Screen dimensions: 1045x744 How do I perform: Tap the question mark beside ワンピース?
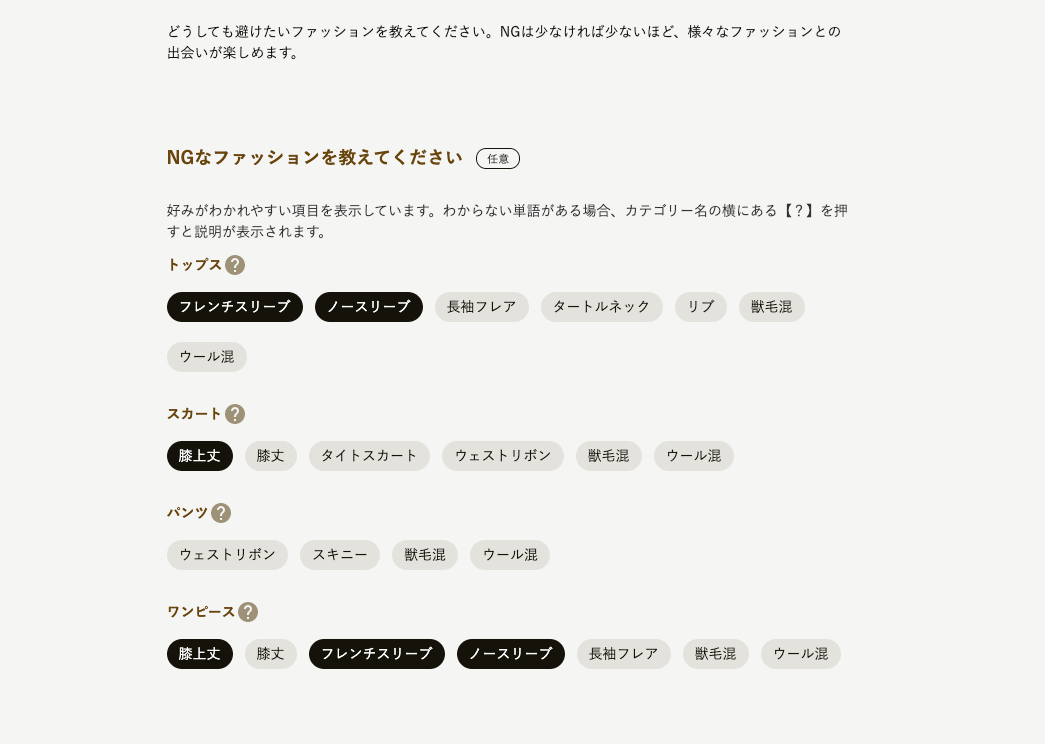(248, 612)
